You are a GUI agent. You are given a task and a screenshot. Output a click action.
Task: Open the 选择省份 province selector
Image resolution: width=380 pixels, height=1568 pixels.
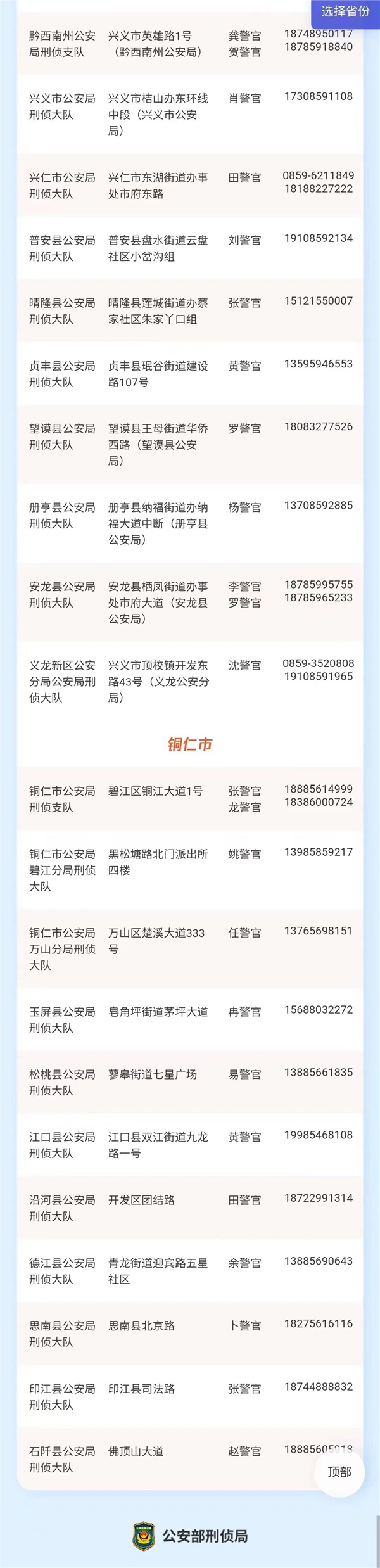(345, 11)
